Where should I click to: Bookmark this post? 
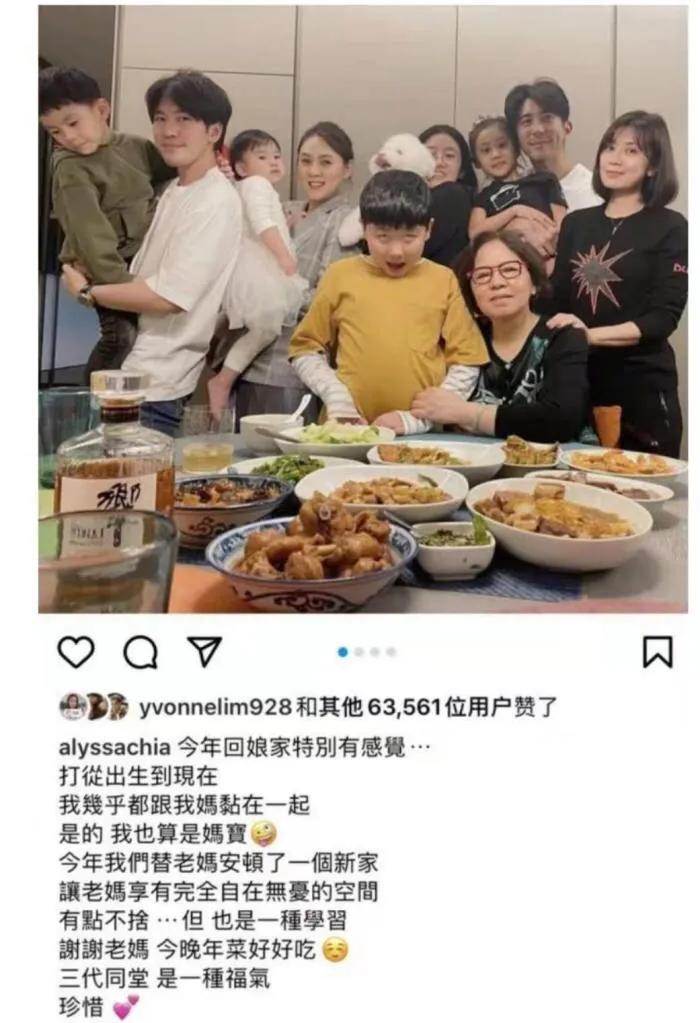657,652
